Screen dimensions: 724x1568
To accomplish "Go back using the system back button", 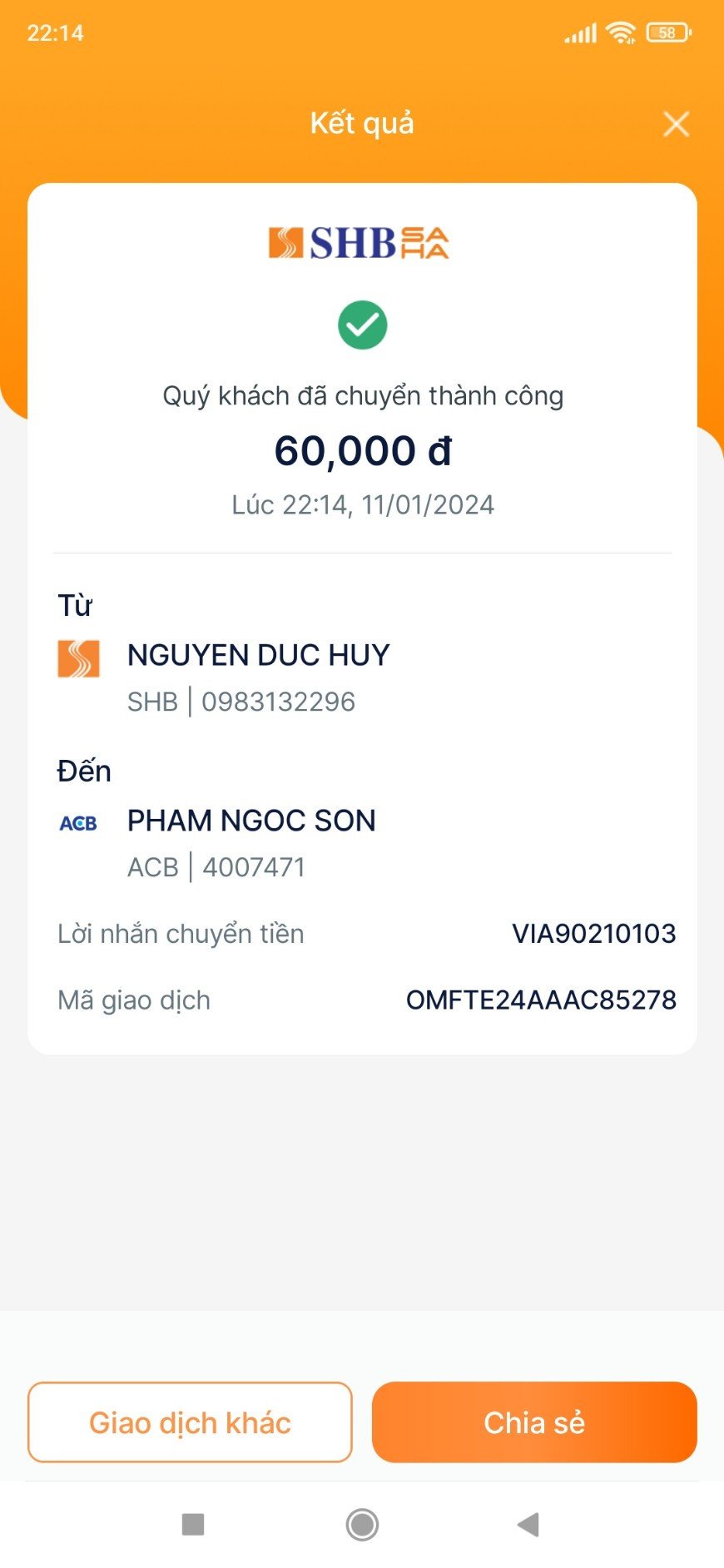I will pos(528,1525).
